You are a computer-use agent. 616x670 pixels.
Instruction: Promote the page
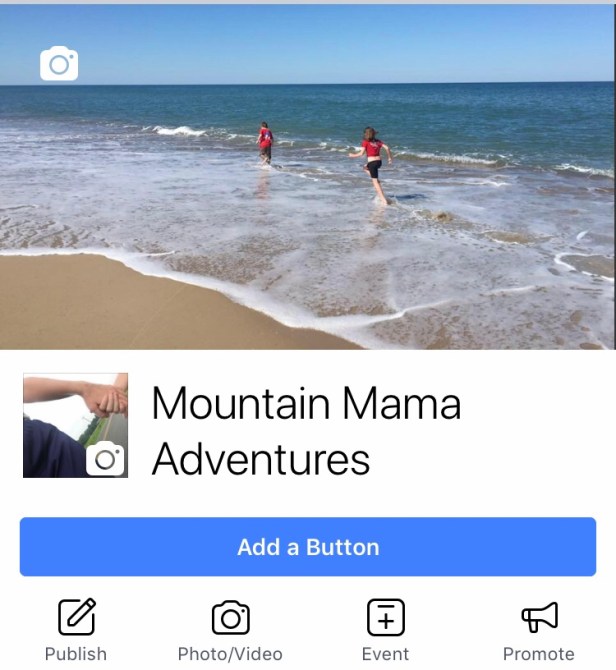coord(539,629)
